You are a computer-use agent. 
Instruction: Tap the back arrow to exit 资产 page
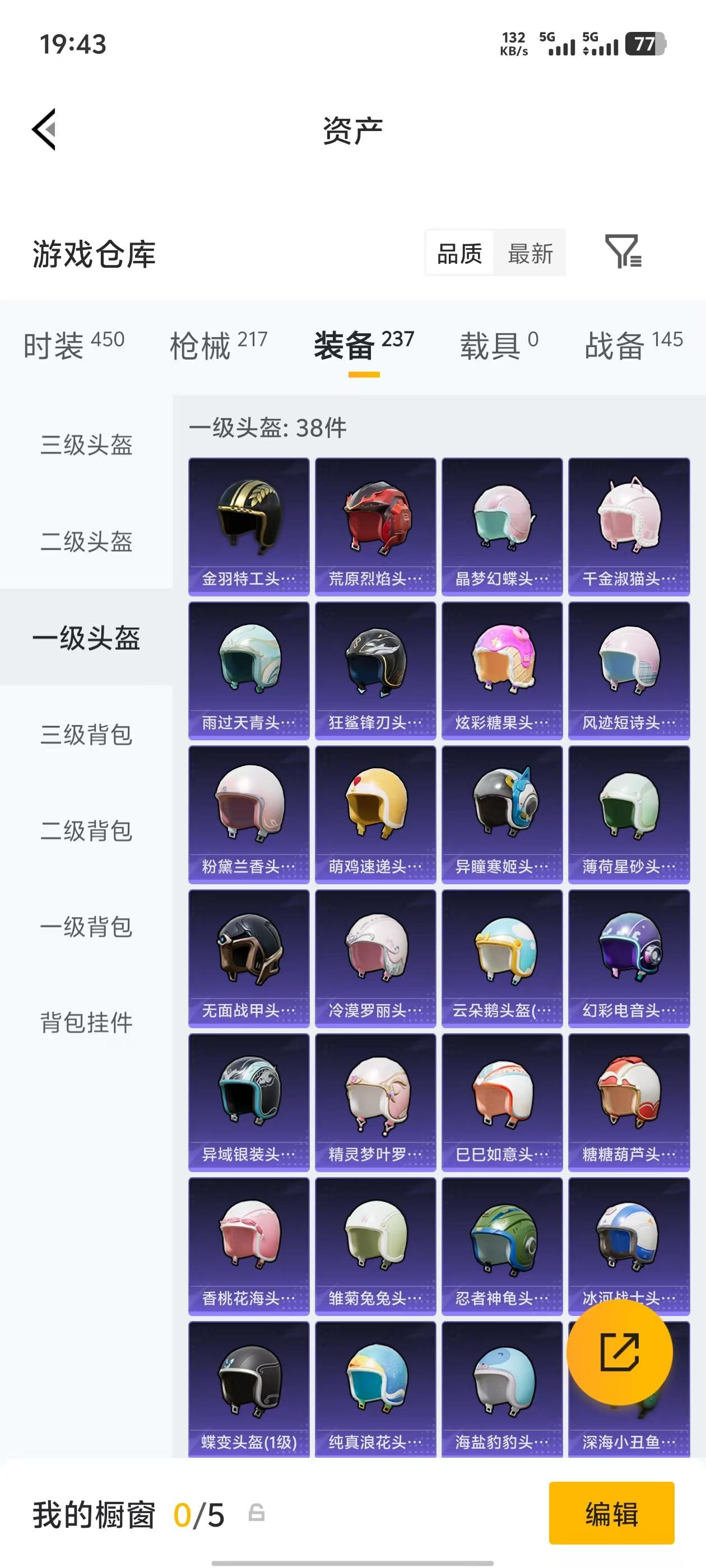click(x=45, y=129)
